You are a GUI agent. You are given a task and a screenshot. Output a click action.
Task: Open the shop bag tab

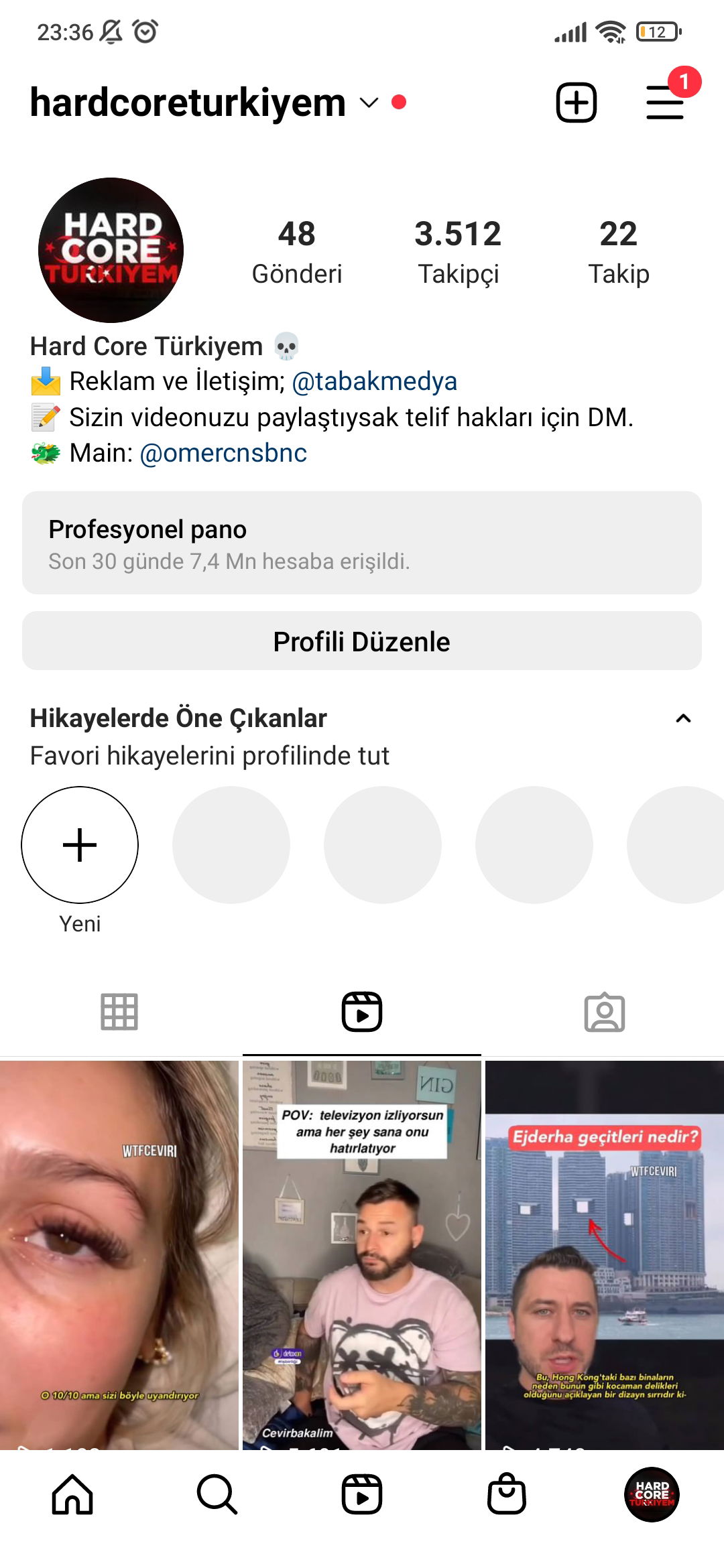507,1494
